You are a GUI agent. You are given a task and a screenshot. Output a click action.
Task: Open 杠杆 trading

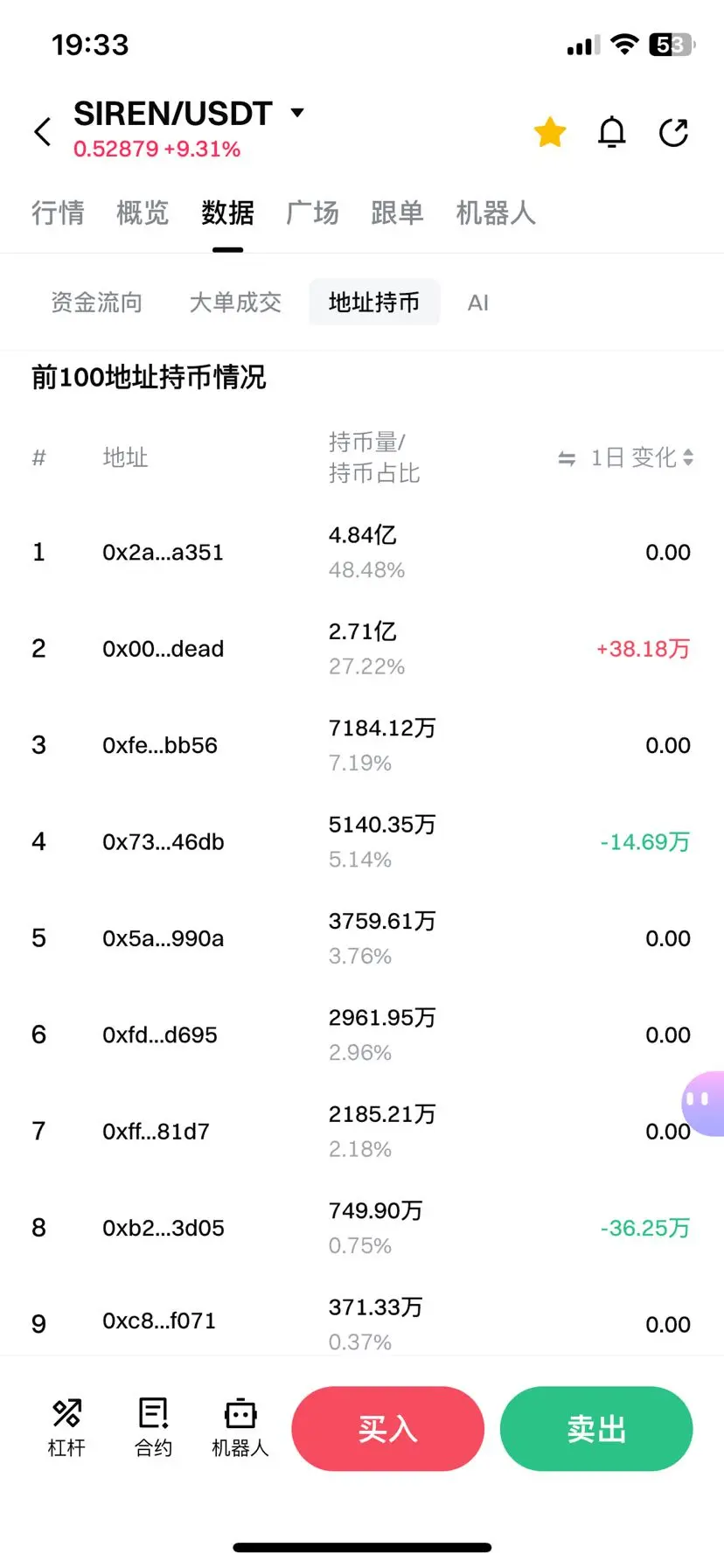(66, 1428)
